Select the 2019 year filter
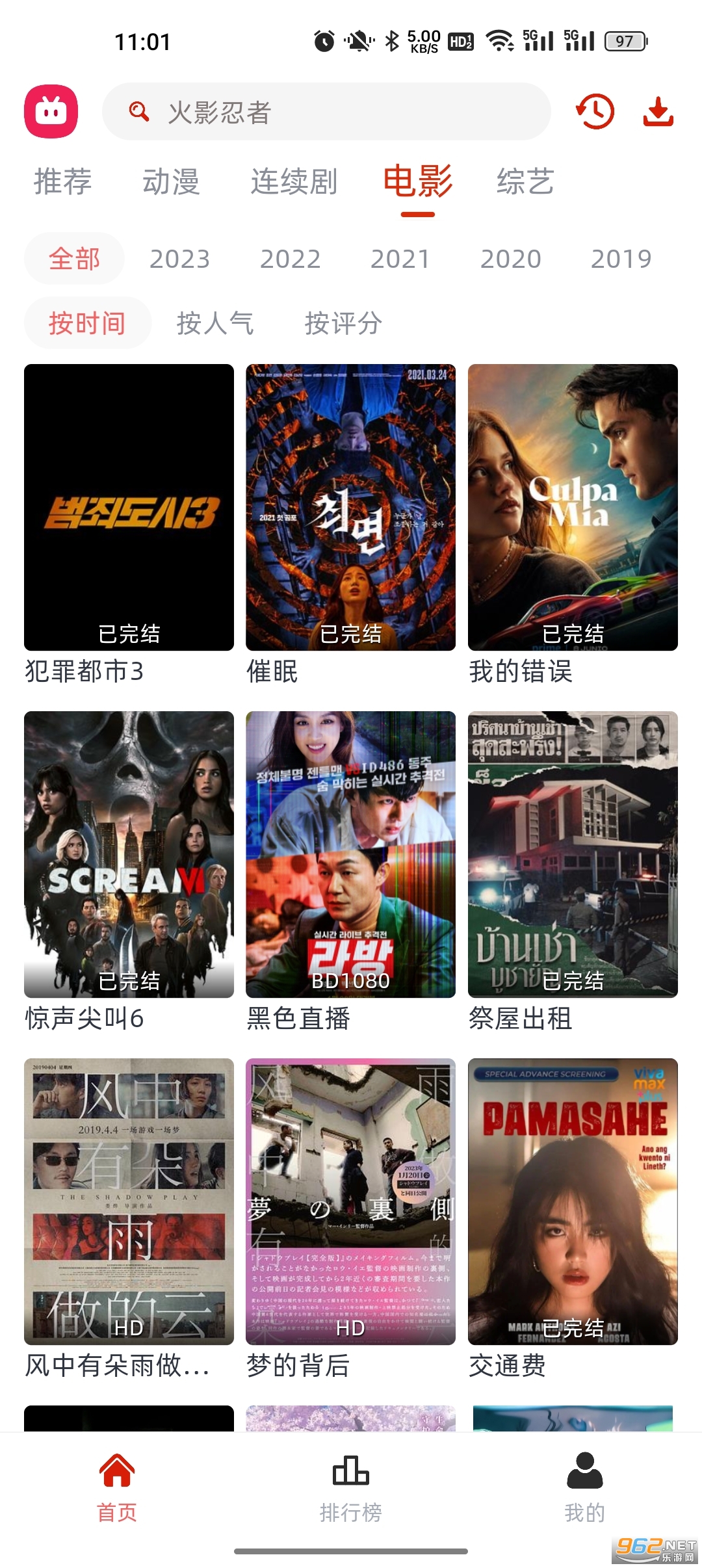Screen dimensions: 702x1568 coord(621,259)
